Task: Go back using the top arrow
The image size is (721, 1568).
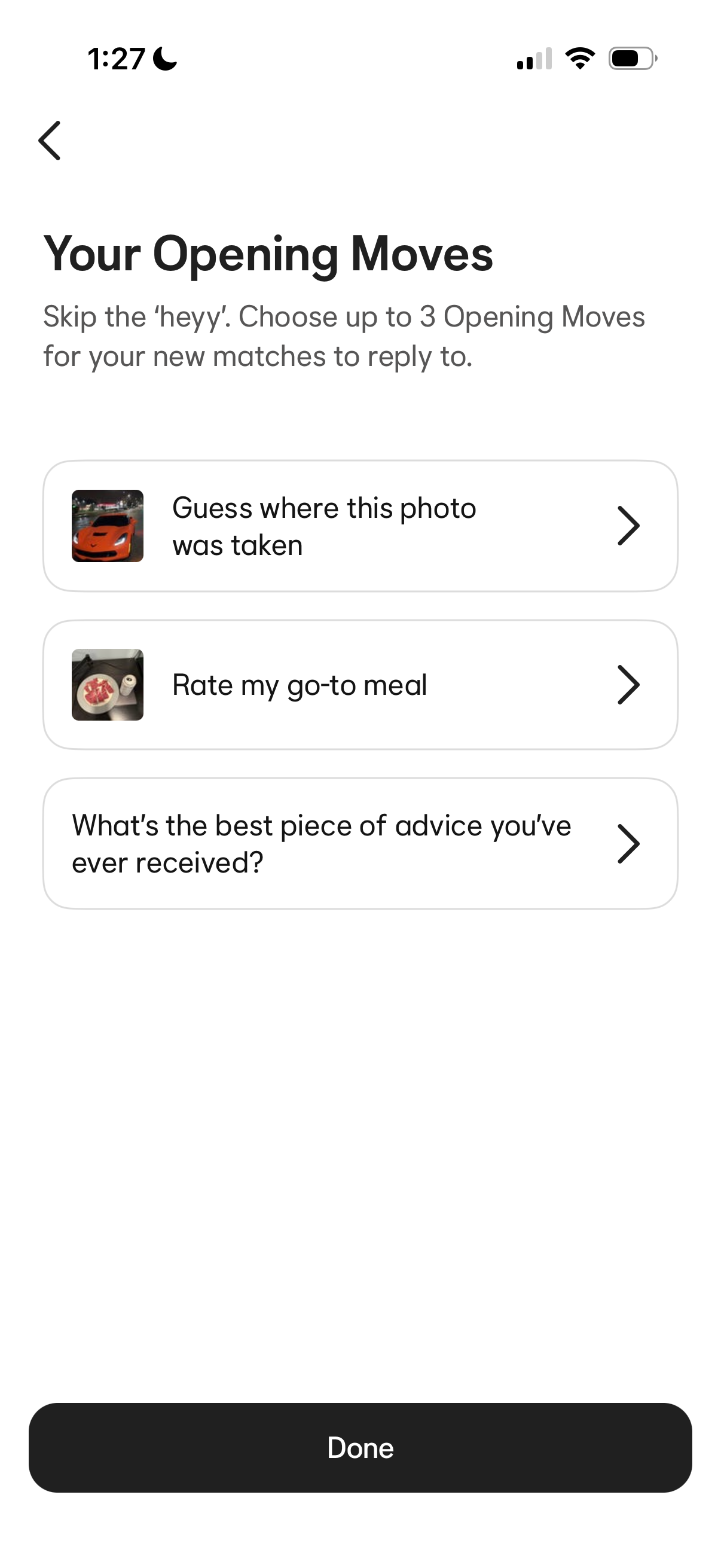Action: pos(50,141)
